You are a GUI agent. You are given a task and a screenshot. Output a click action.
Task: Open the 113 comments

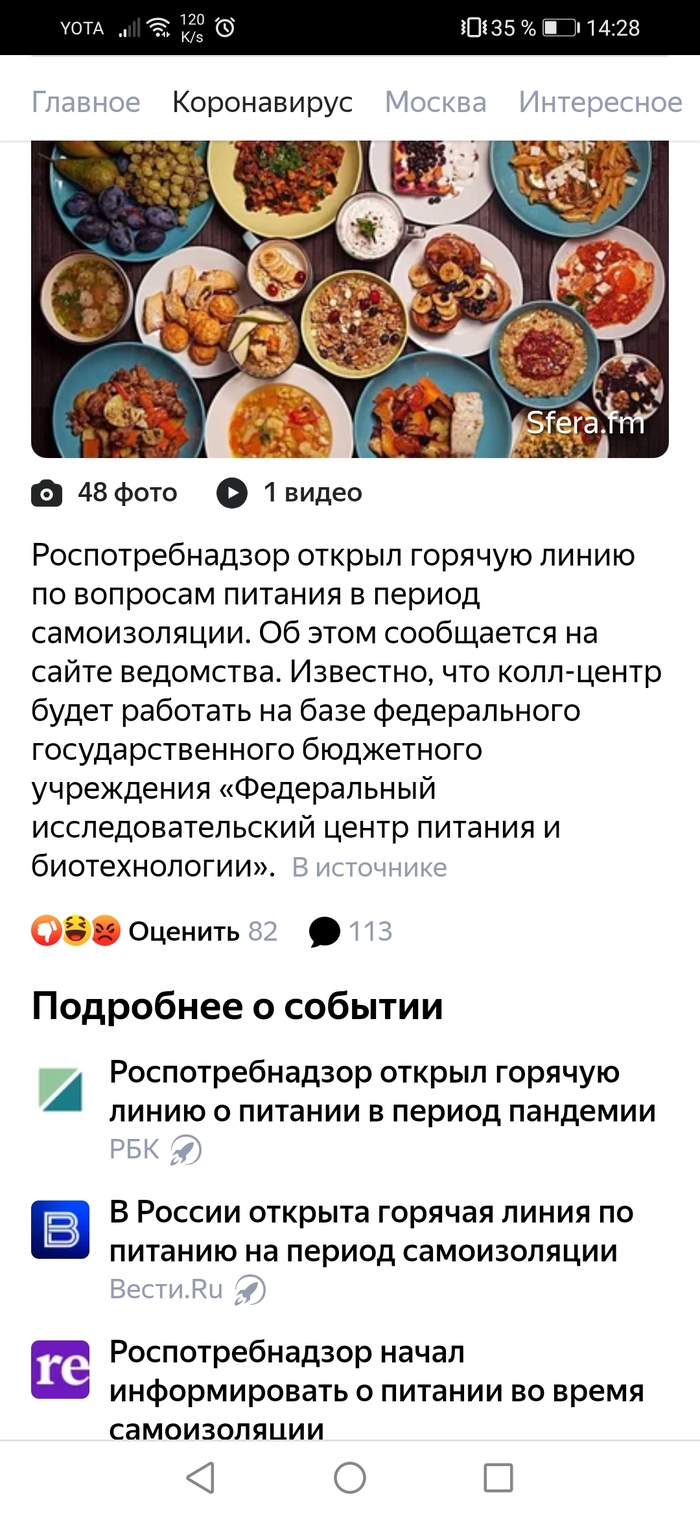[351, 932]
